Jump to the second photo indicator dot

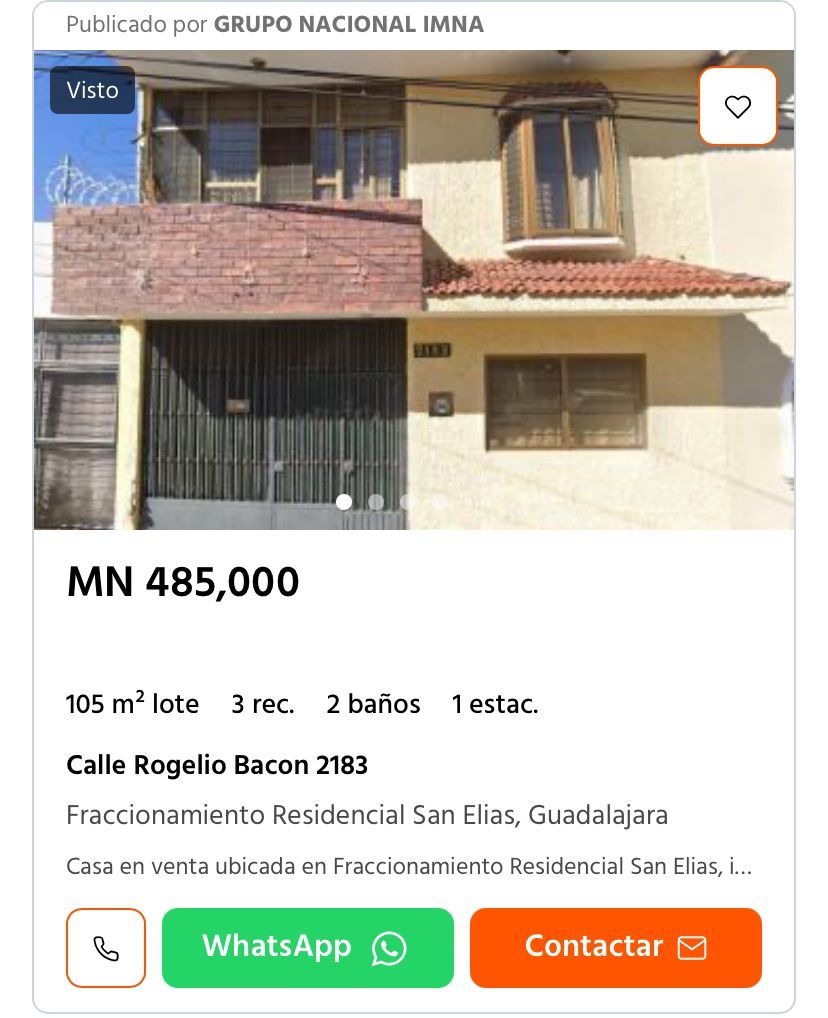coord(376,502)
